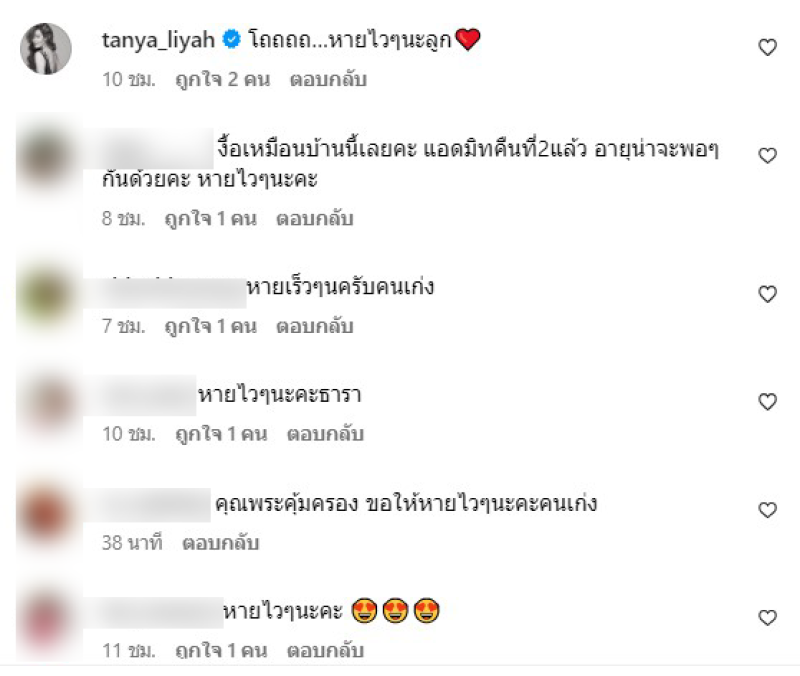This screenshot has width=800, height=676.
Task: Open tanya_liyah's profile picture
Action: point(45,48)
